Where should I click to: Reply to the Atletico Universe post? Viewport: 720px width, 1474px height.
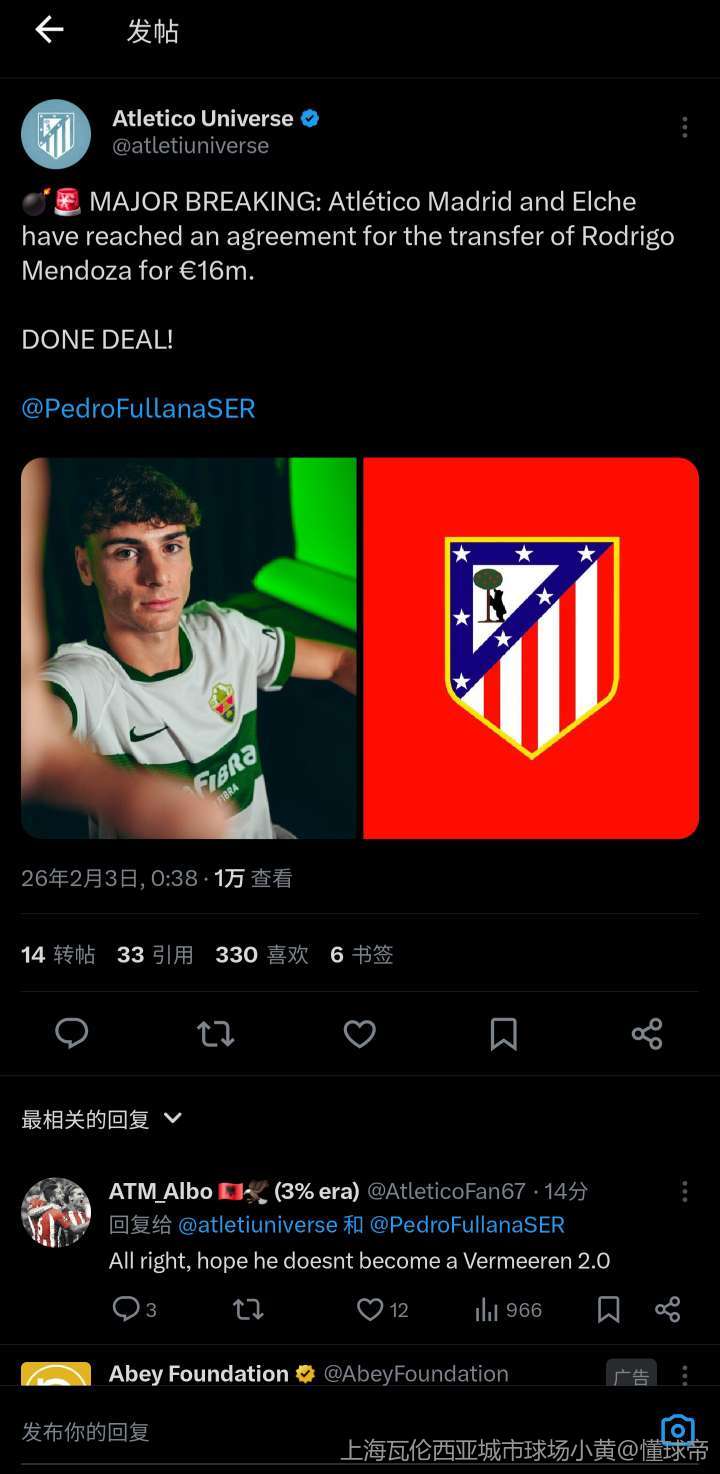click(x=72, y=1033)
